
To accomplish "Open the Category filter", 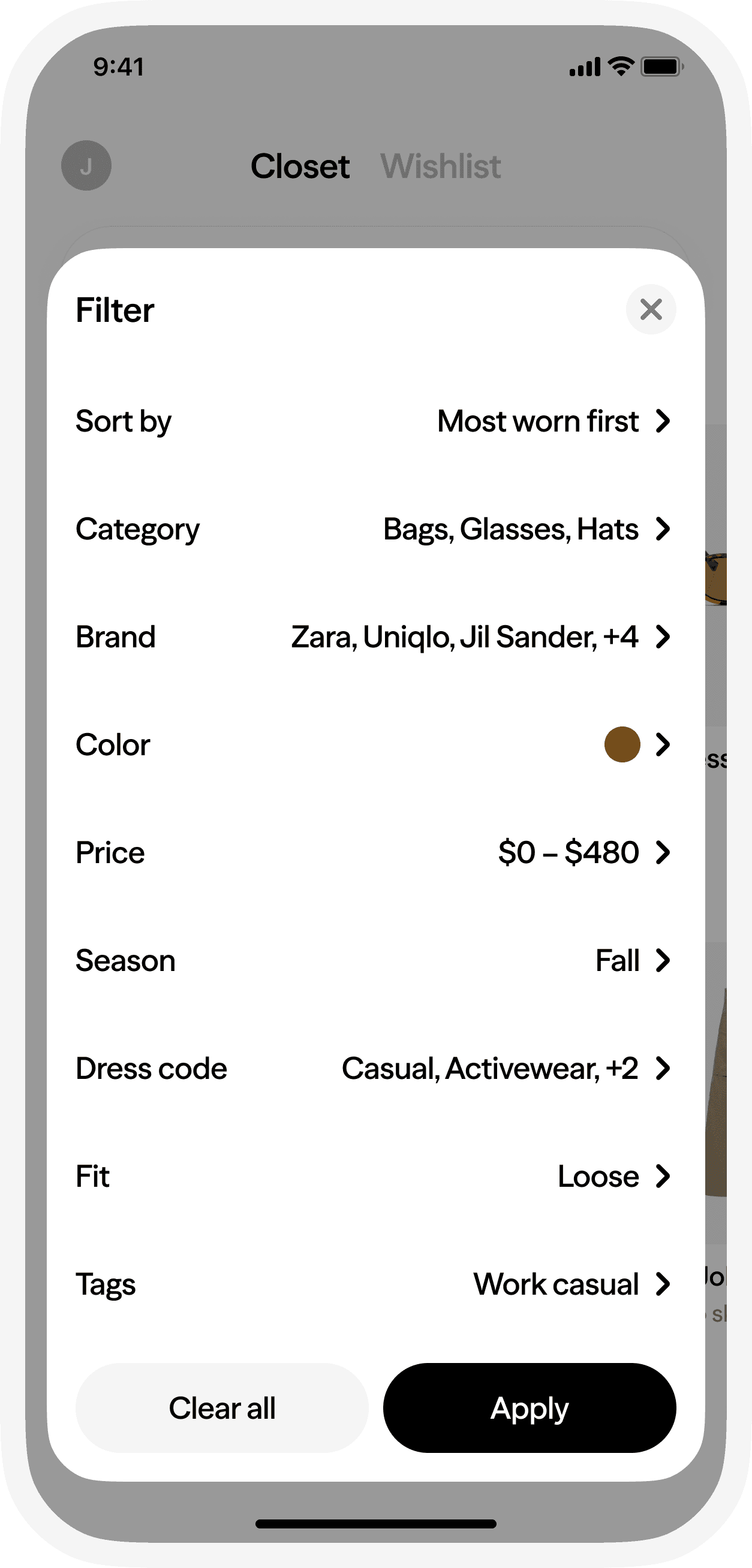I will click(374, 529).
